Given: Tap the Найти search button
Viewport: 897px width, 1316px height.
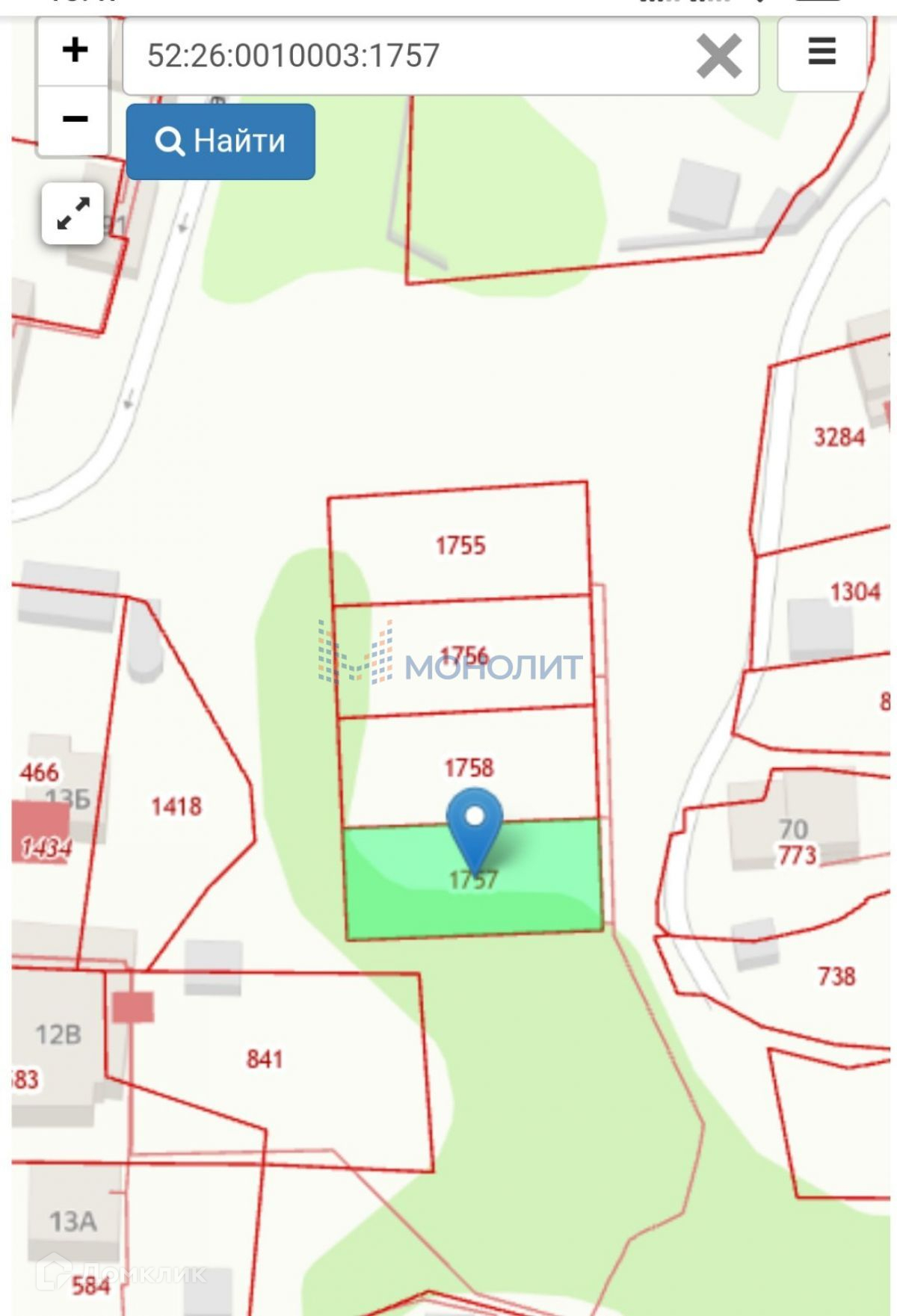Looking at the screenshot, I should click(221, 141).
